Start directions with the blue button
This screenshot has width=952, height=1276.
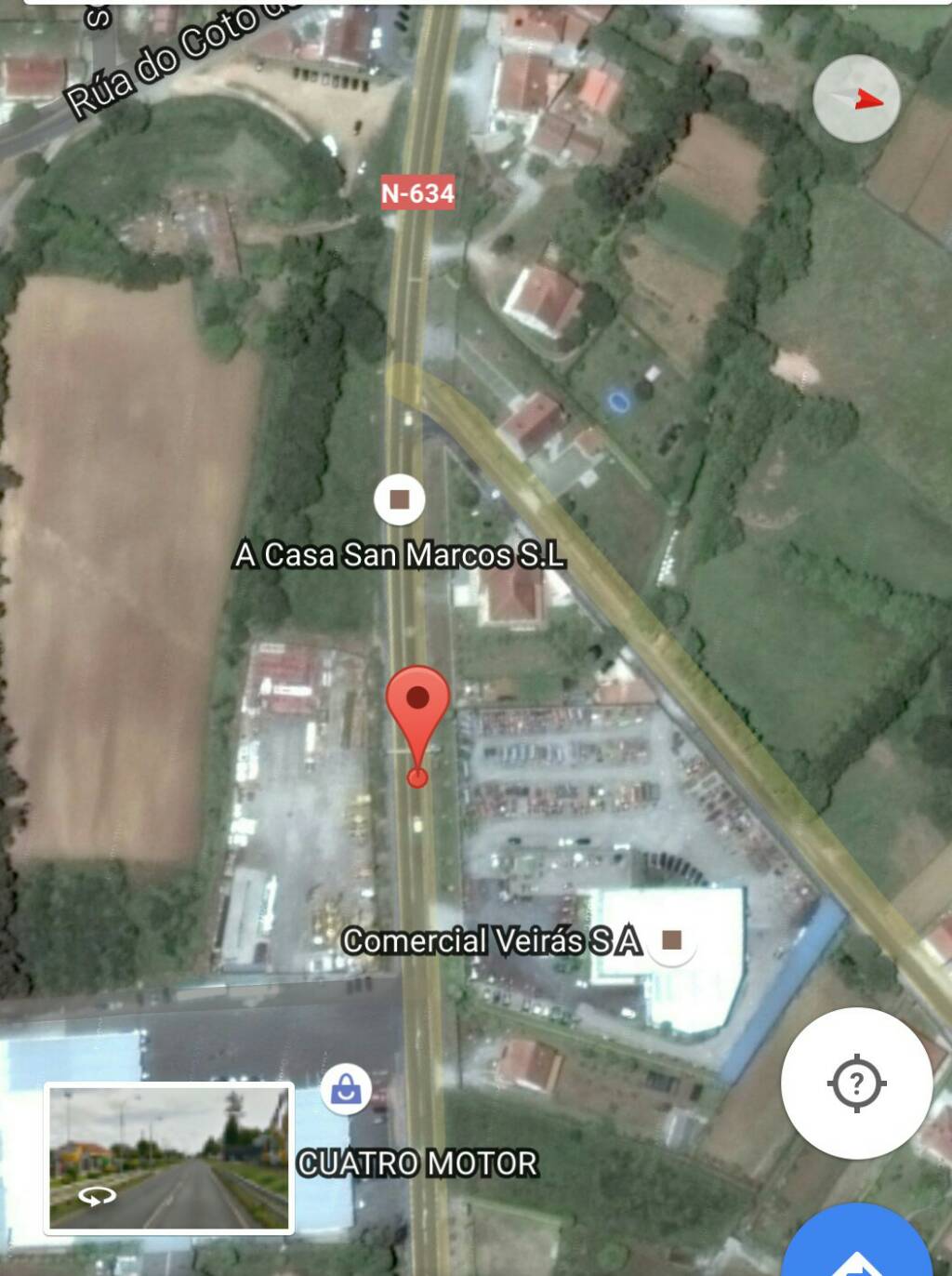(857, 1246)
